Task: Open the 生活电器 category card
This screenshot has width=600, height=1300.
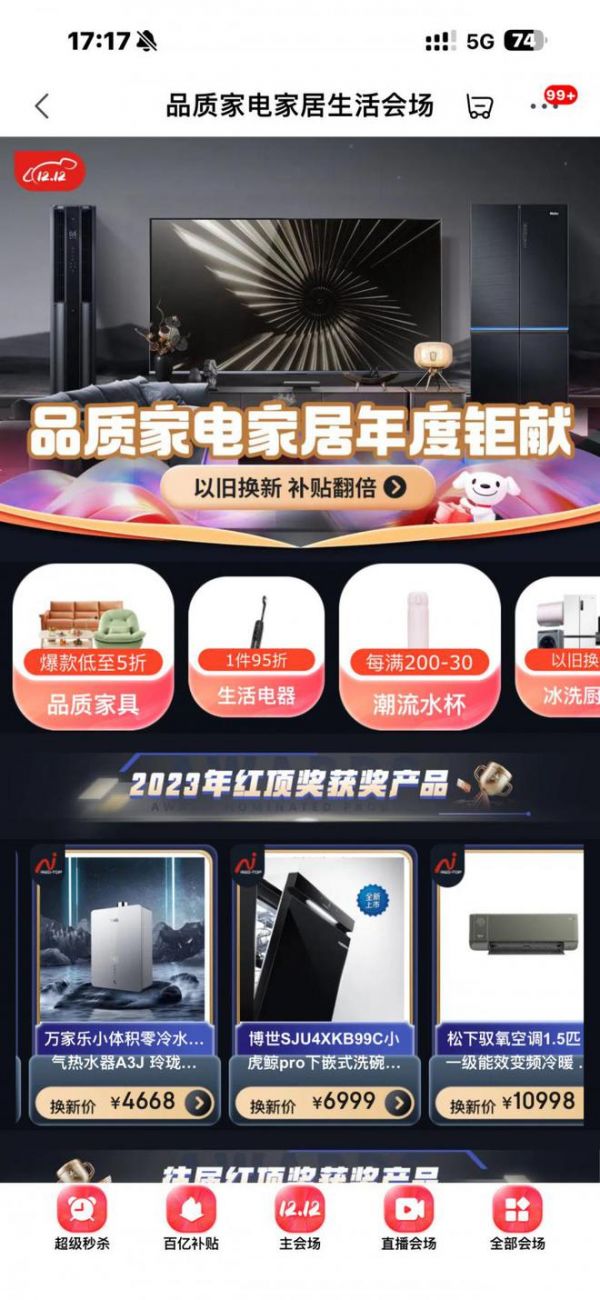Action: coord(257,647)
